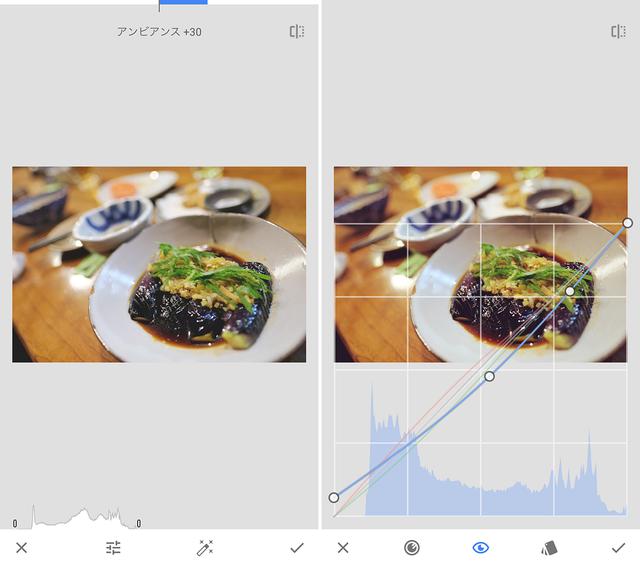Discard the curves edit with the X
The height and width of the screenshot is (566, 640).
tap(343, 548)
